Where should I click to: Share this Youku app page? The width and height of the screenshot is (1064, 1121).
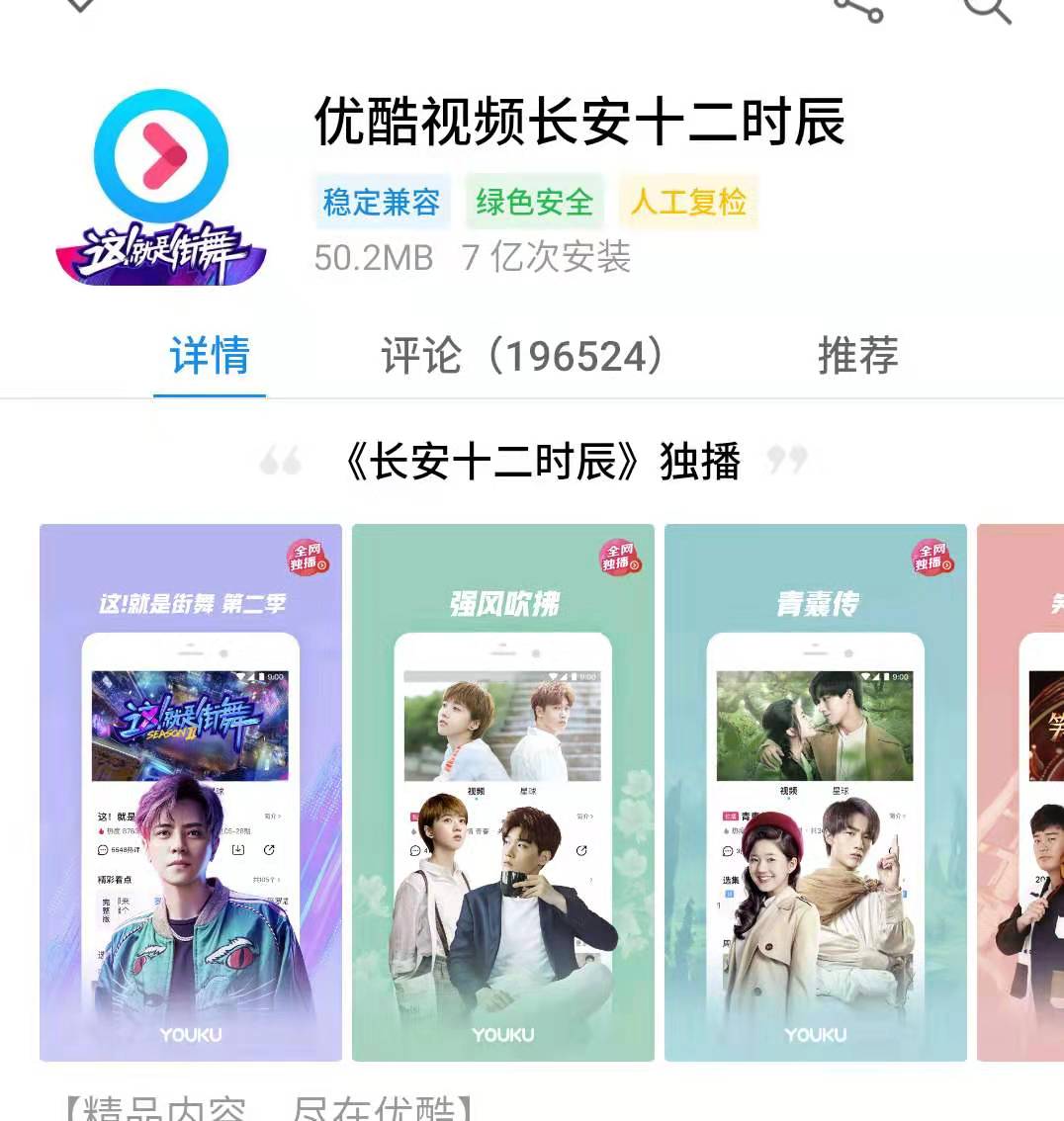click(857, 8)
